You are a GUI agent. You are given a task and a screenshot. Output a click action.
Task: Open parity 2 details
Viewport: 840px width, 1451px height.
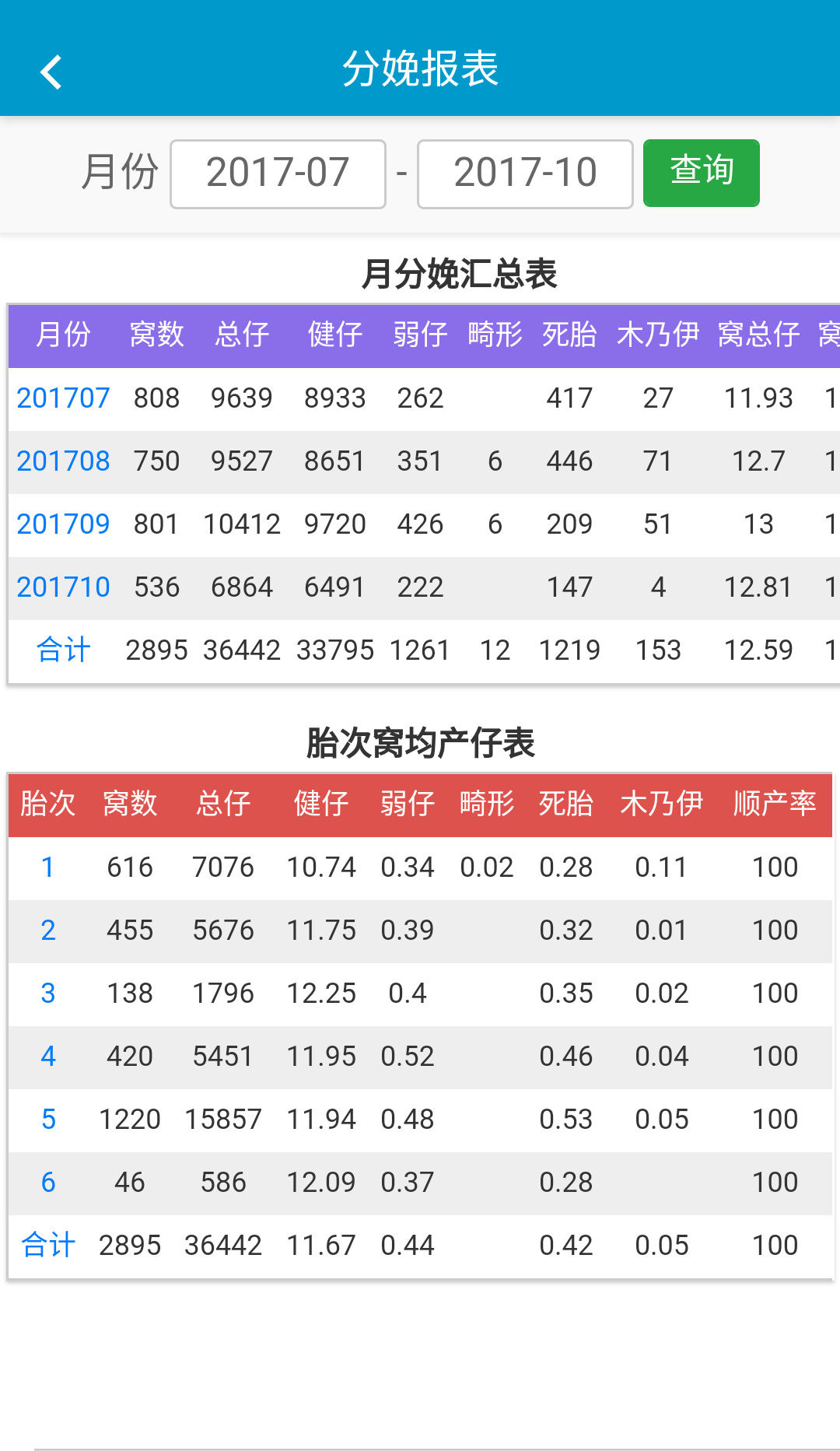click(47, 931)
